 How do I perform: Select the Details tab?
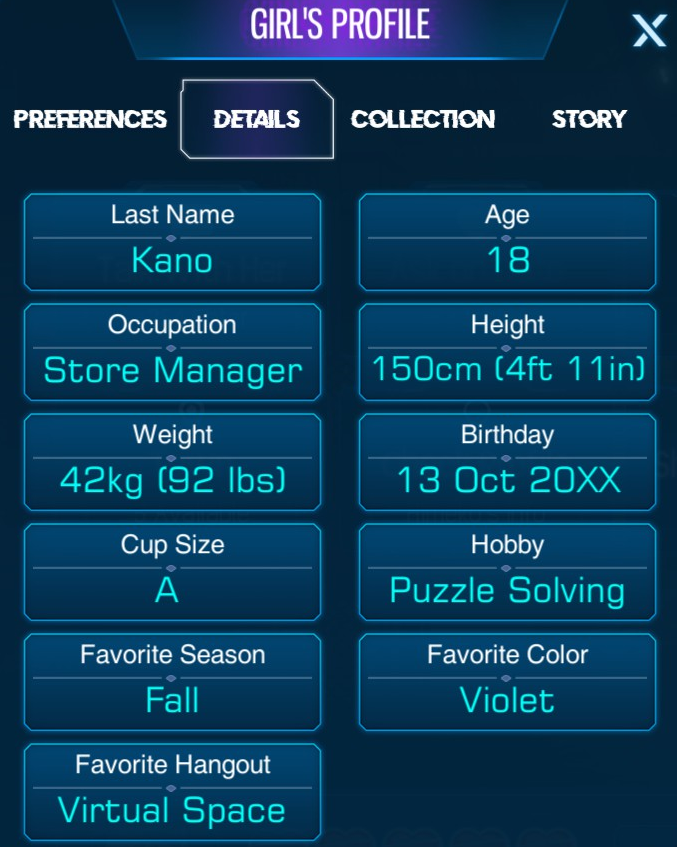(x=257, y=119)
